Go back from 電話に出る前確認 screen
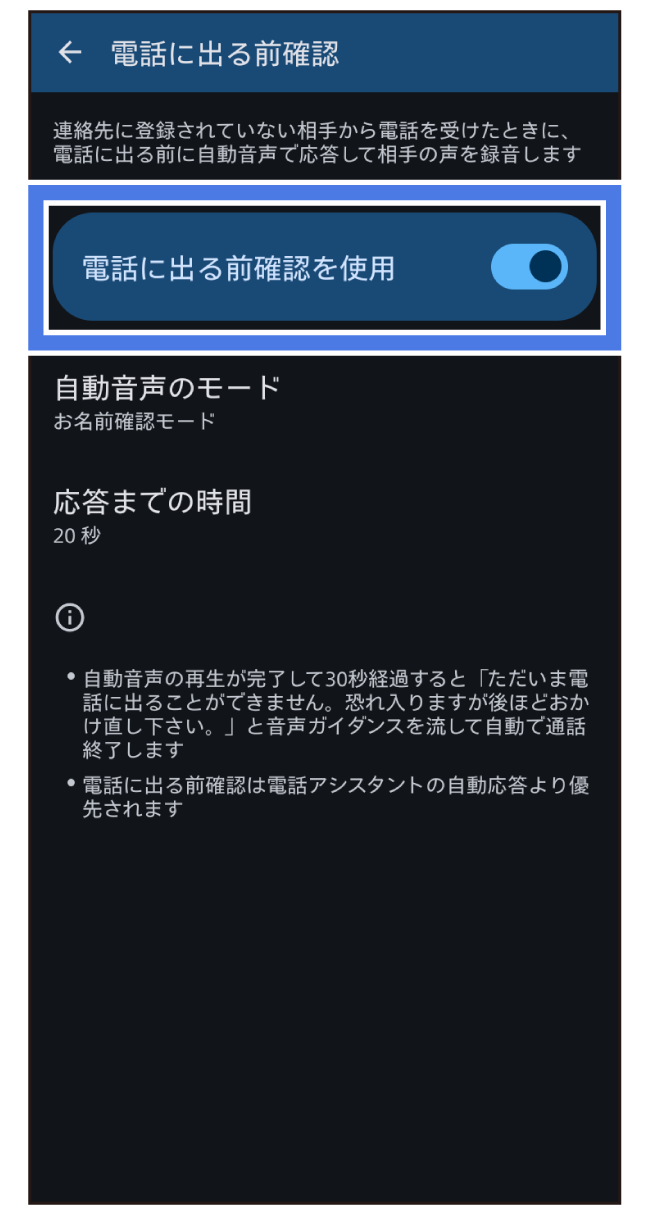The image size is (650, 1214). pos(69,53)
